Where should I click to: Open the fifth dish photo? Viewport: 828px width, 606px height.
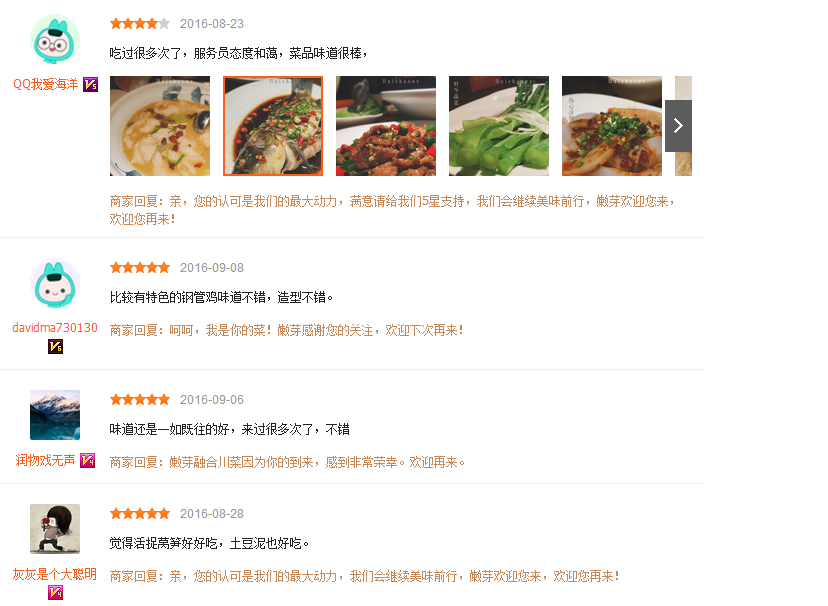[x=612, y=126]
